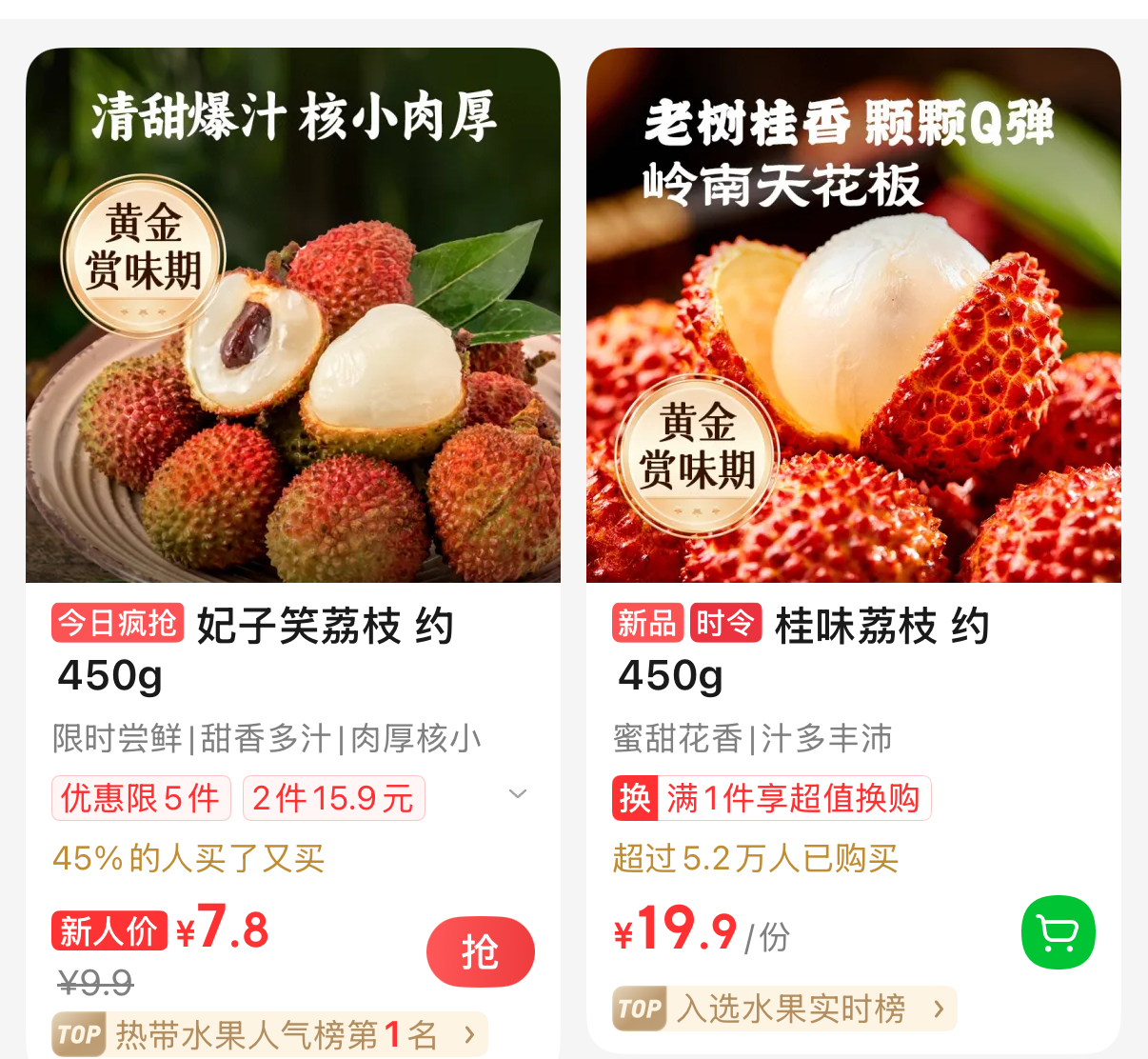View the 满1件享超值换购 promotion
This screenshot has width=1148, height=1059.
coord(771,798)
